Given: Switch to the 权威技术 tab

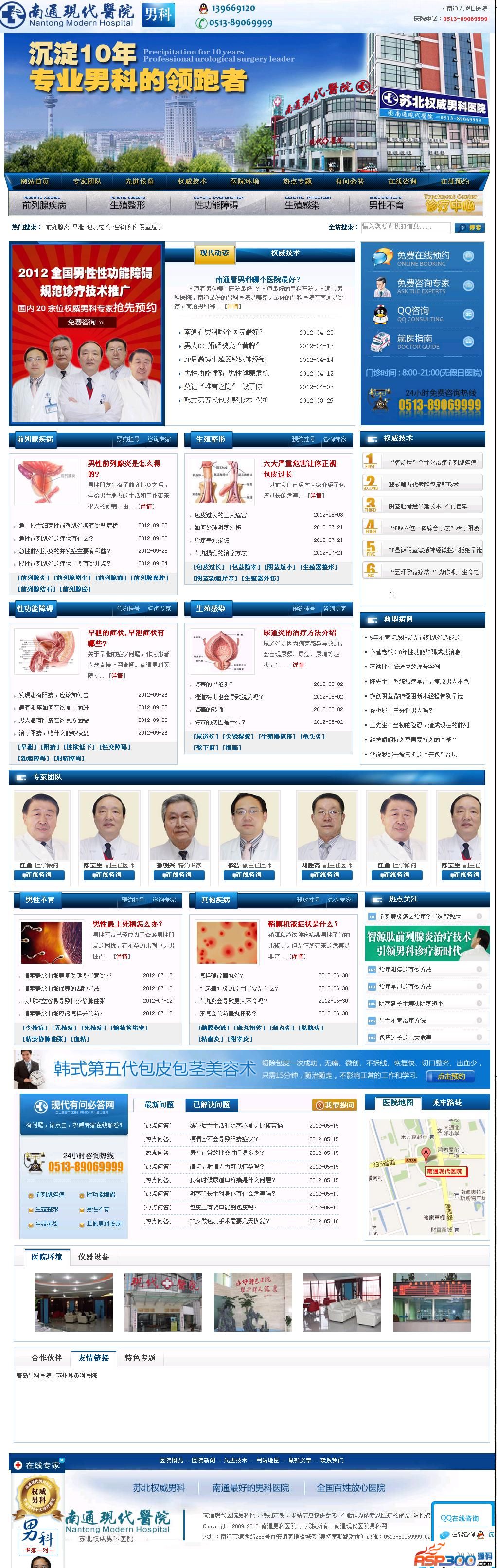Looking at the screenshot, I should coord(285,253).
